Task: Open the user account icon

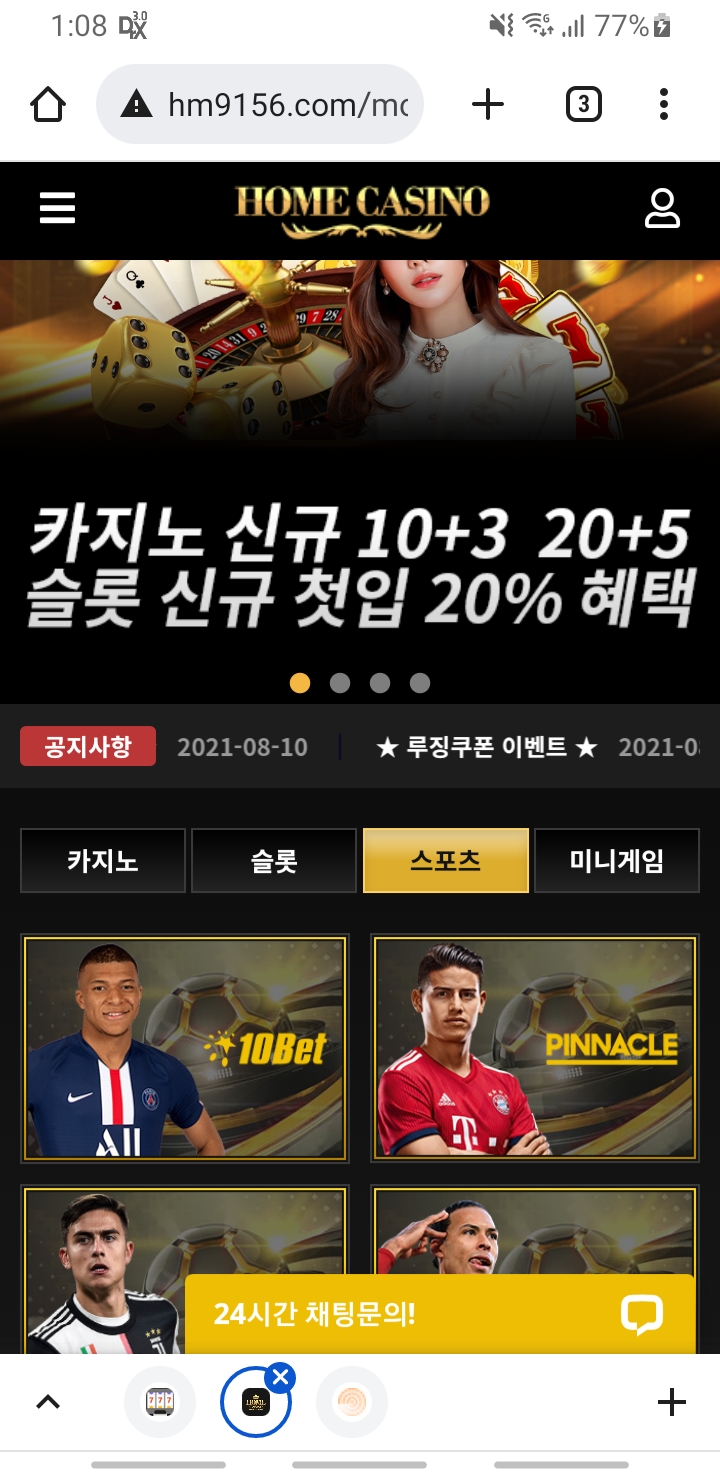Action: tap(662, 208)
